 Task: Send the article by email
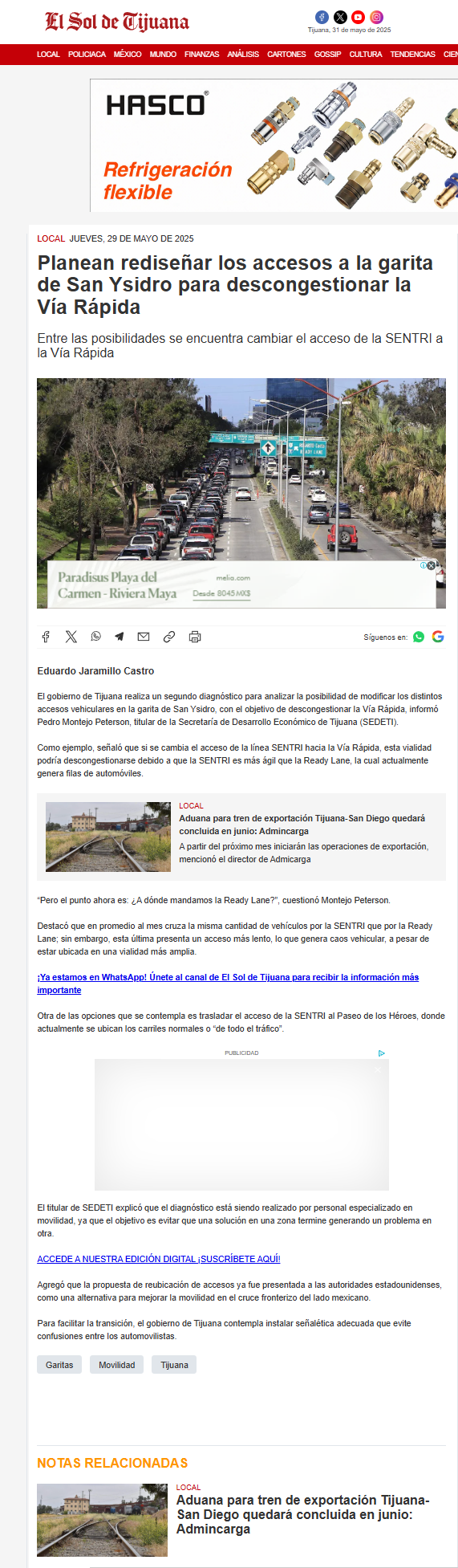tap(144, 637)
